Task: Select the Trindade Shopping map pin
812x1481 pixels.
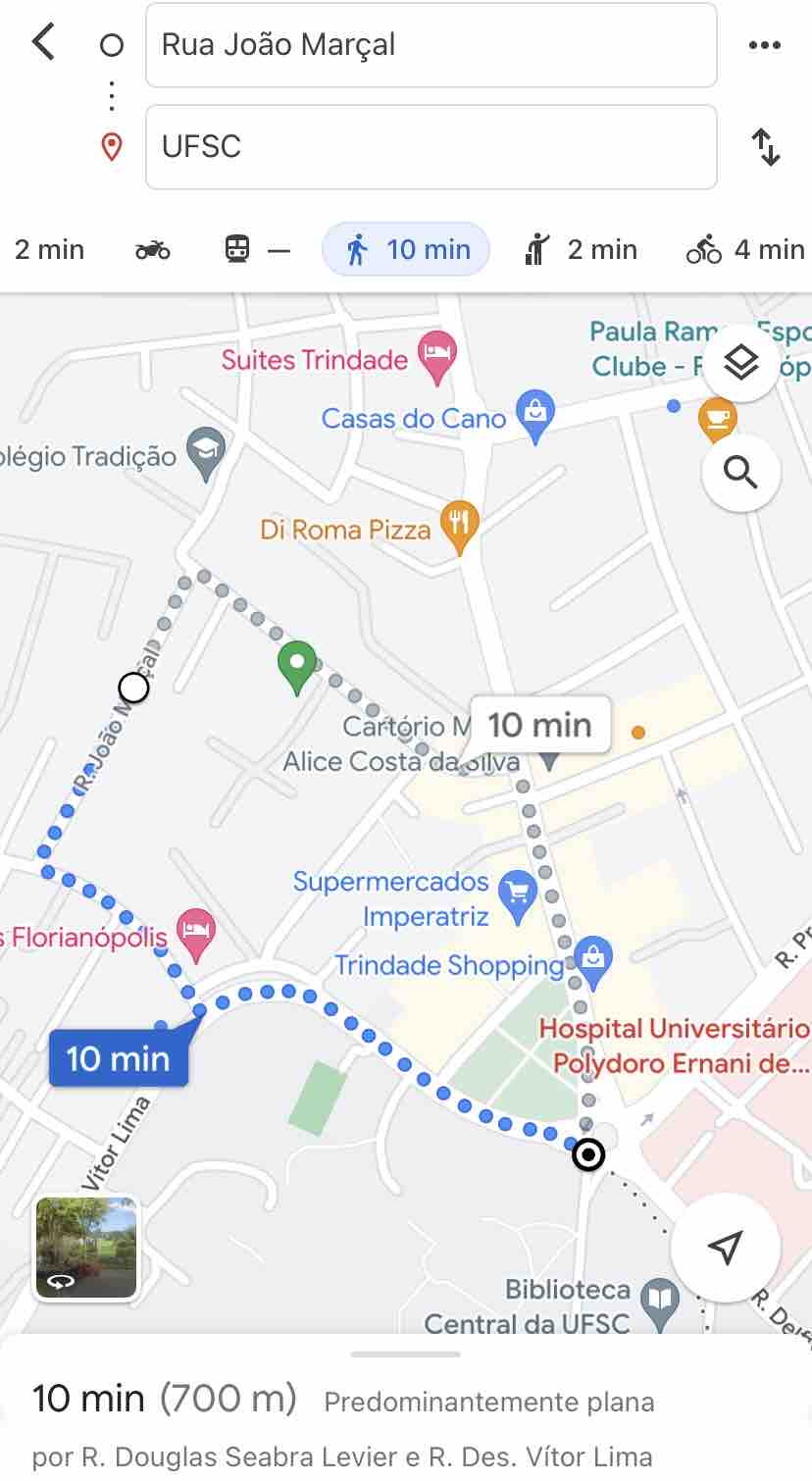Action: point(593,963)
